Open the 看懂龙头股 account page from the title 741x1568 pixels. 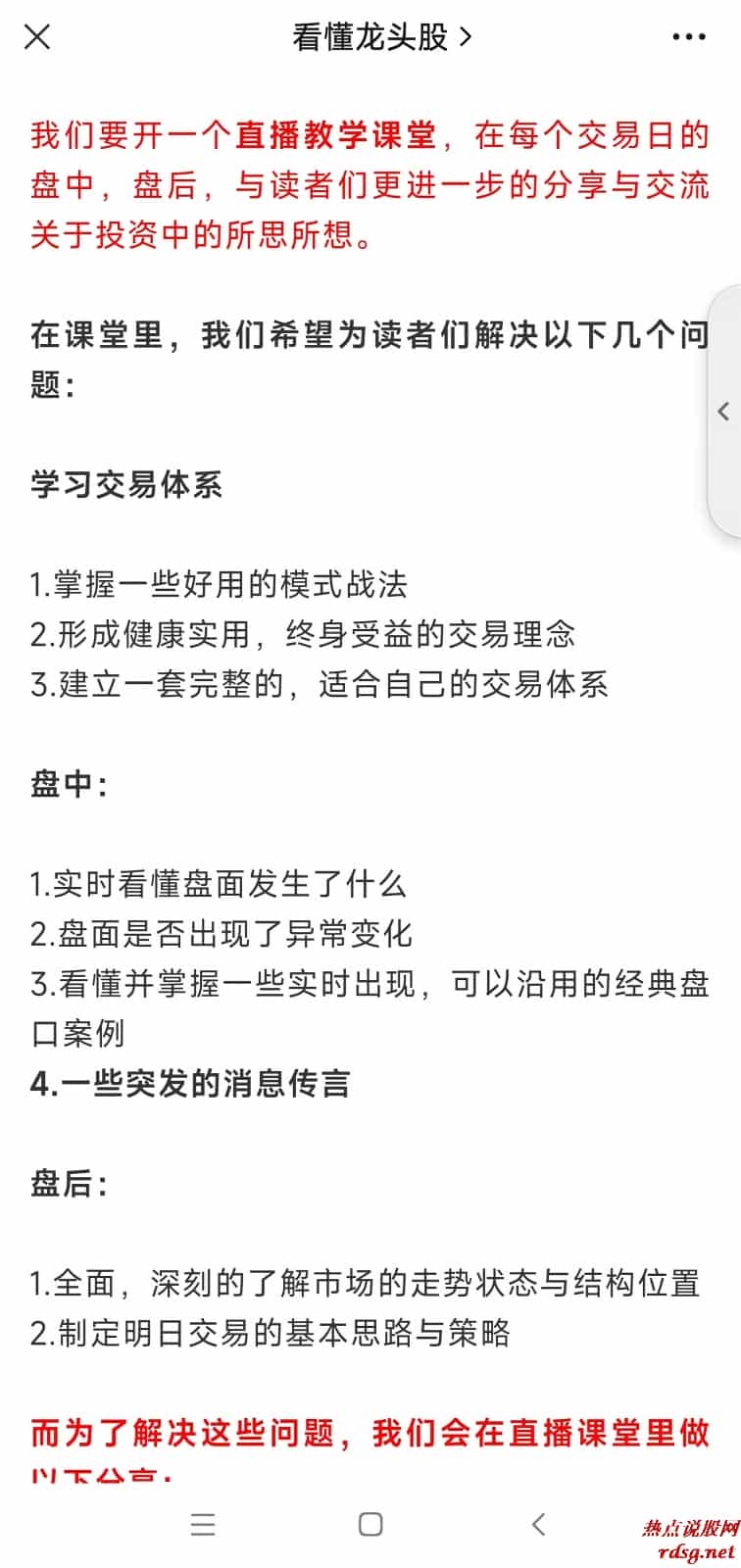point(381,37)
